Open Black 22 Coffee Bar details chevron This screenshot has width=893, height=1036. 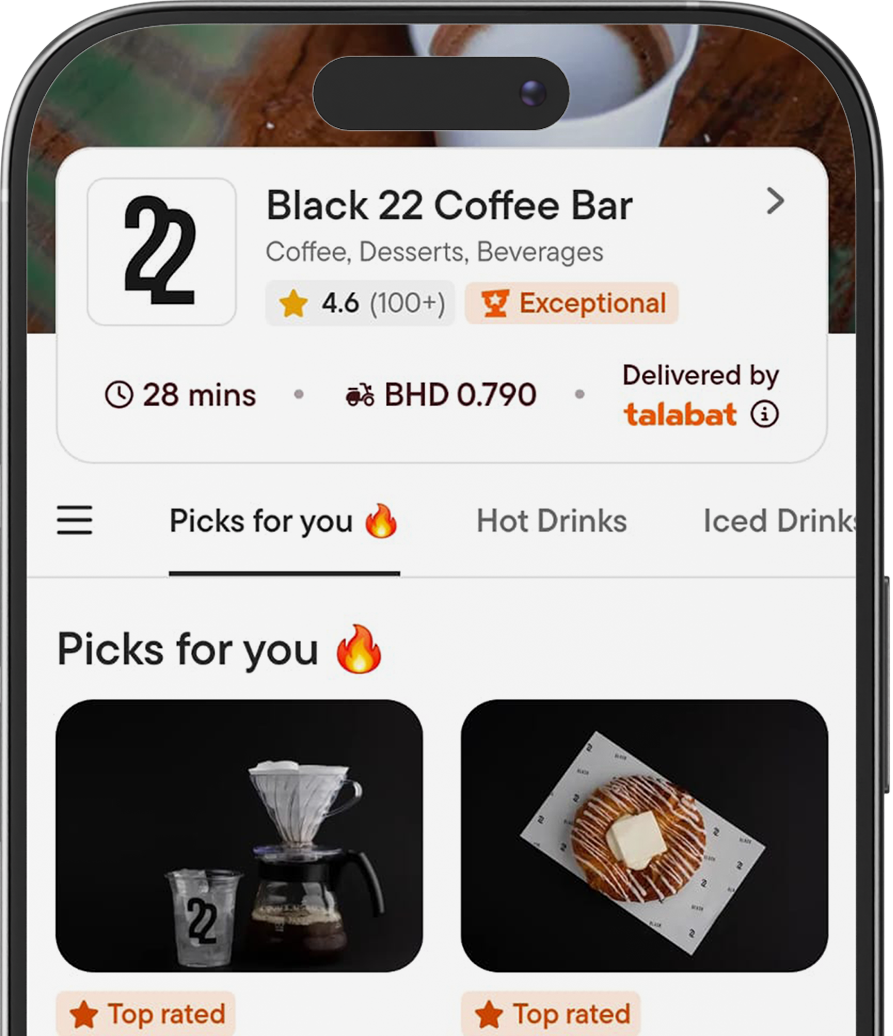[775, 201]
